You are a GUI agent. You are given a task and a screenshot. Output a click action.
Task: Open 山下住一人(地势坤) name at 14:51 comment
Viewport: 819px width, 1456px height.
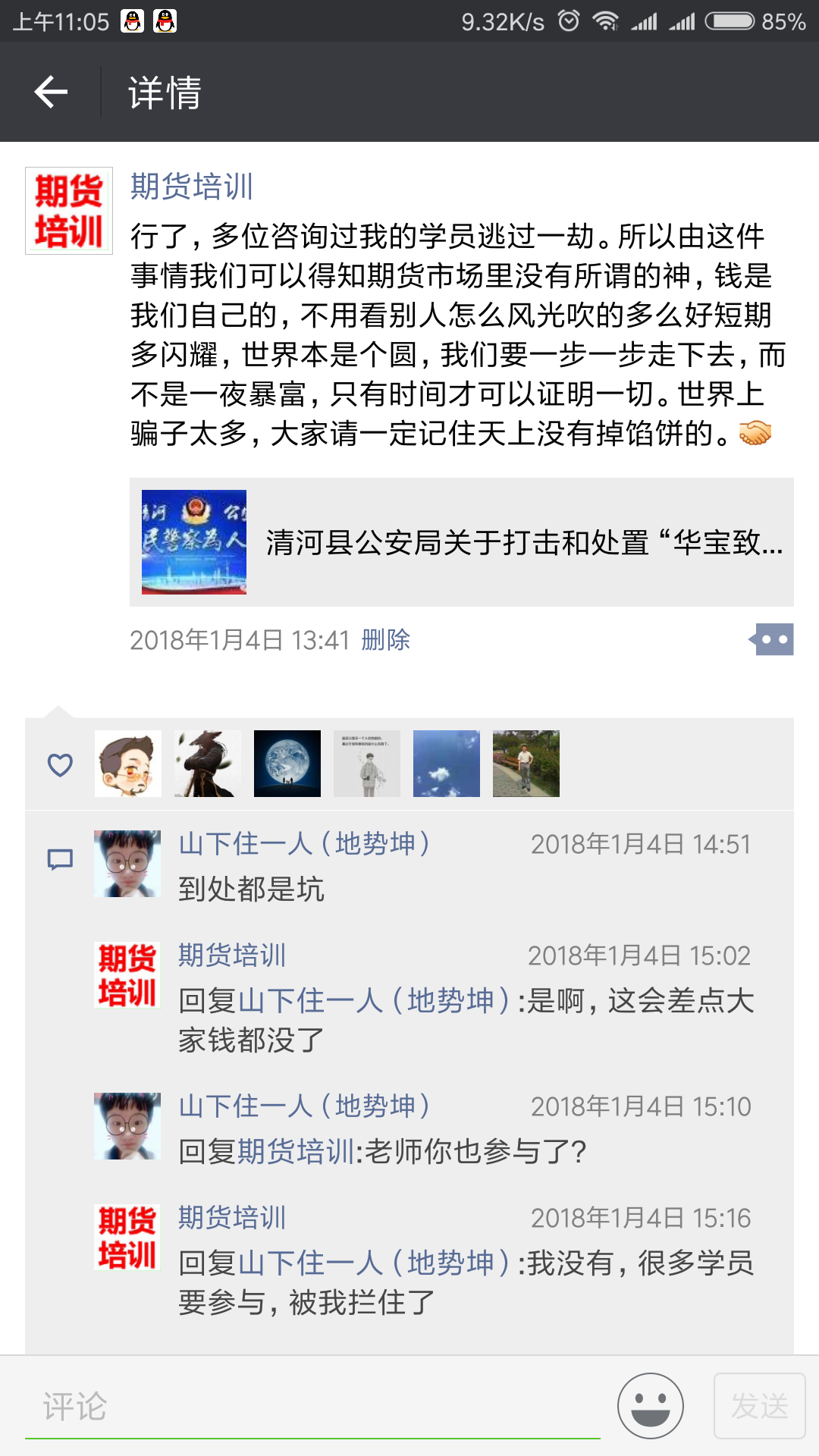305,843
